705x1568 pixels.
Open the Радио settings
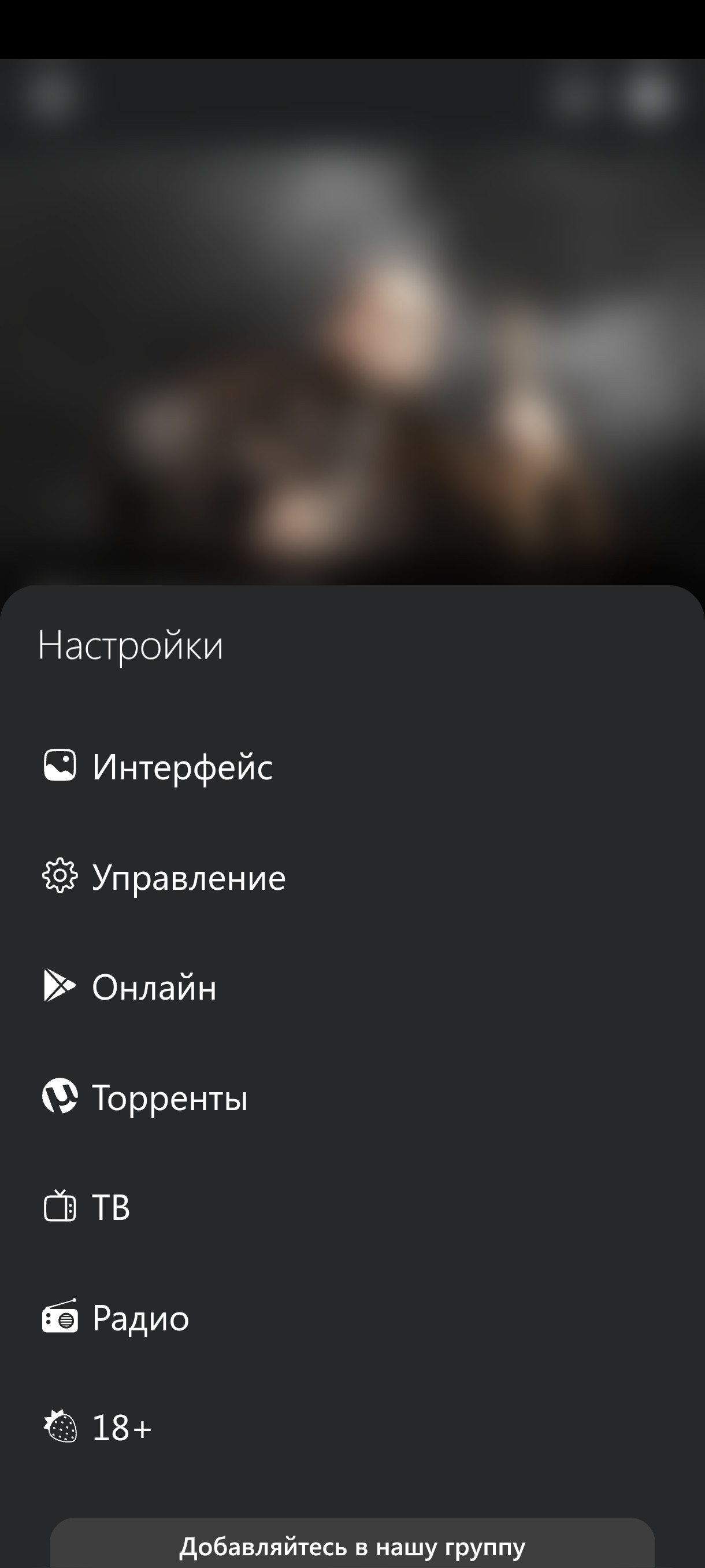pyautogui.click(x=352, y=1318)
